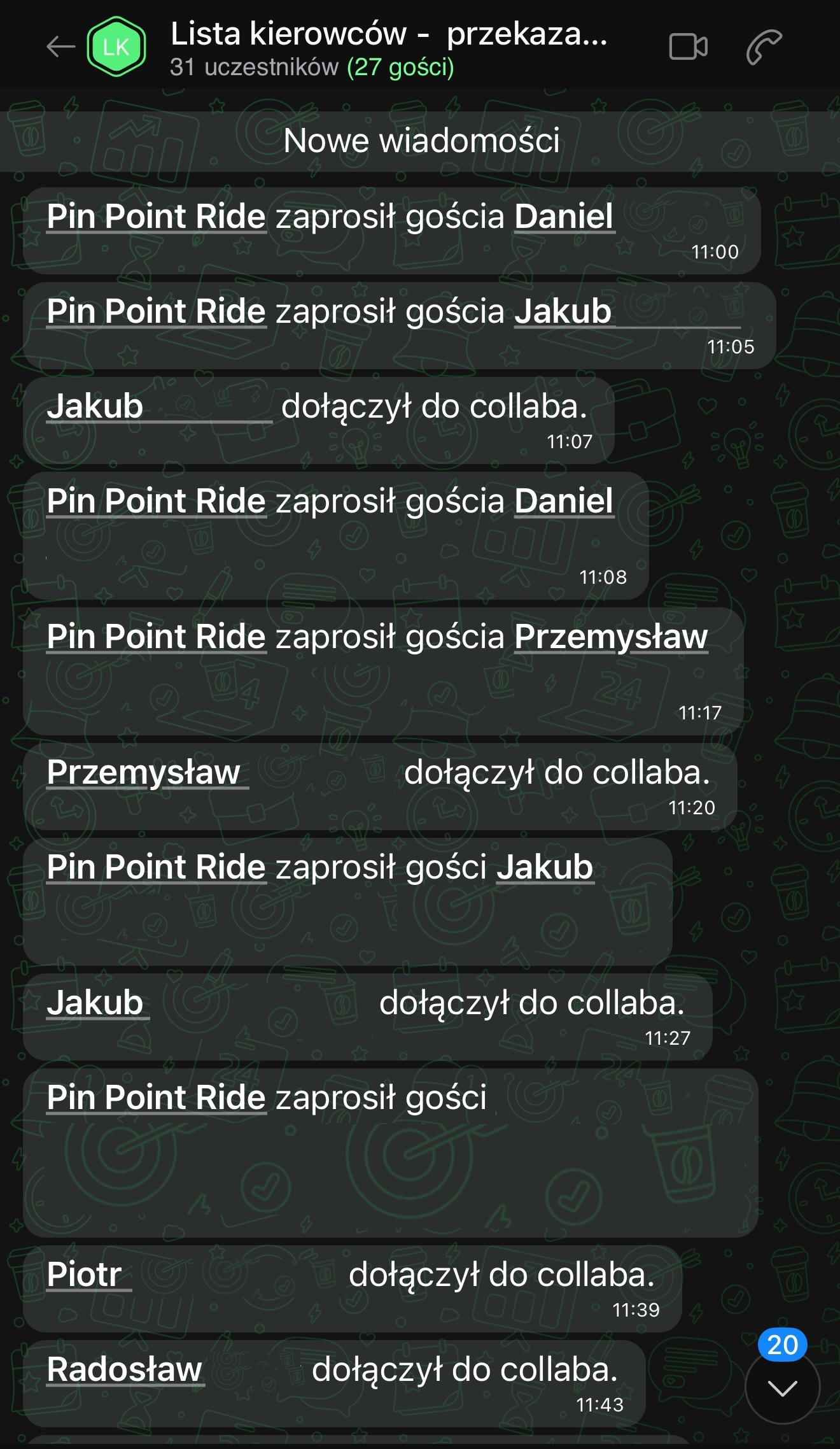Open Daniel's profile in the 11:08 message
Image resolution: width=840 pixels, height=1449 pixels.
[563, 502]
